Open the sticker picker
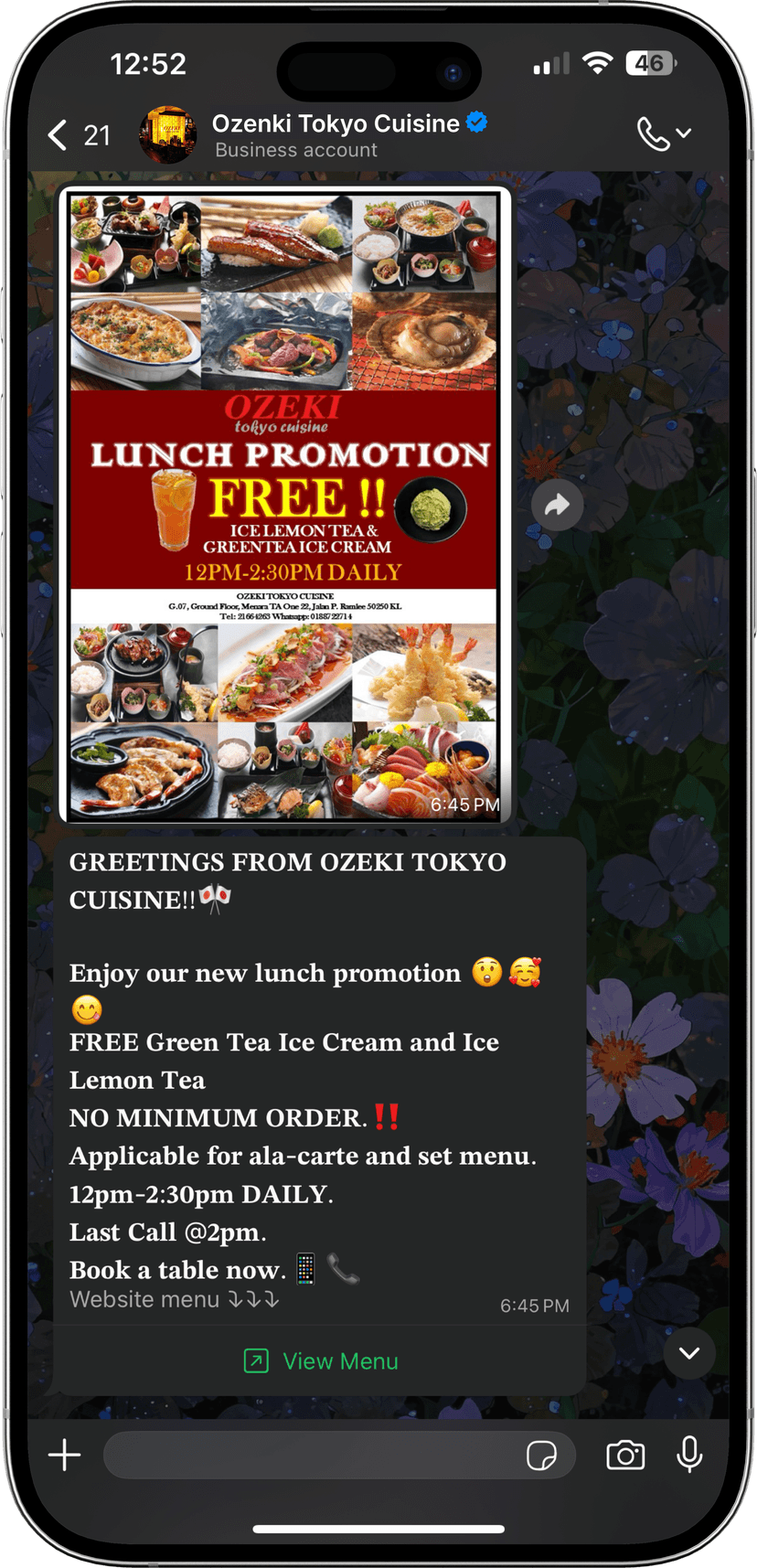 (541, 1455)
